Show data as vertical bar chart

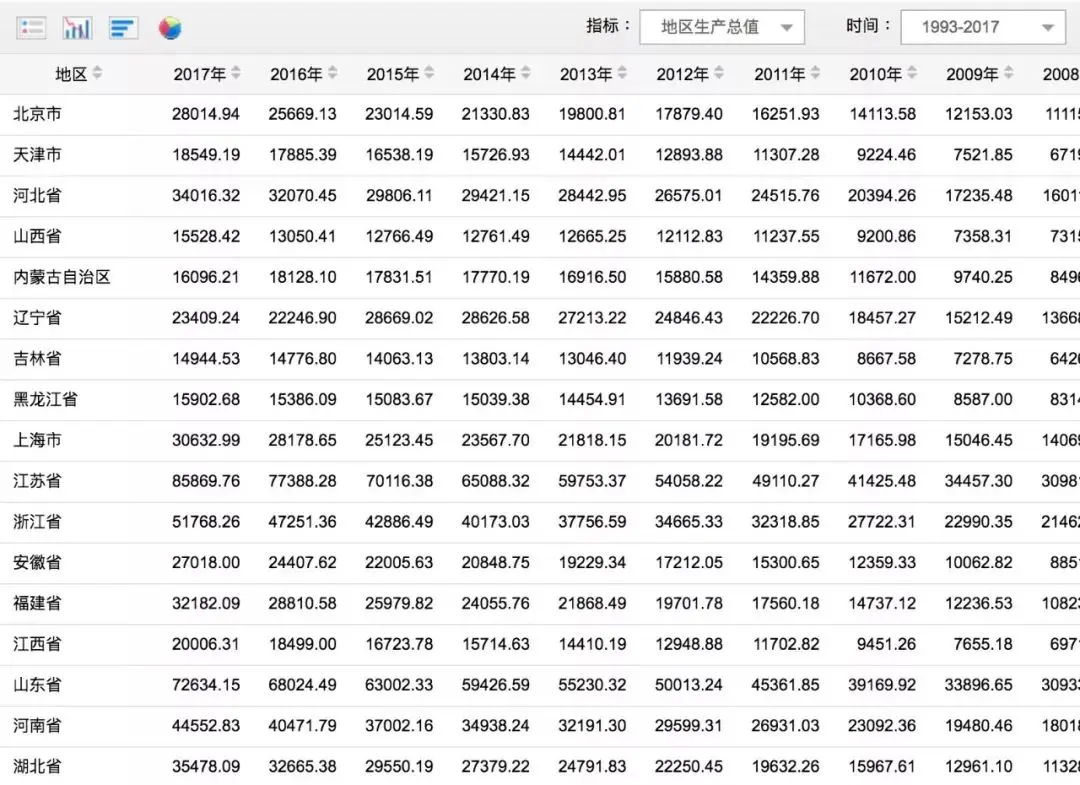pos(77,28)
